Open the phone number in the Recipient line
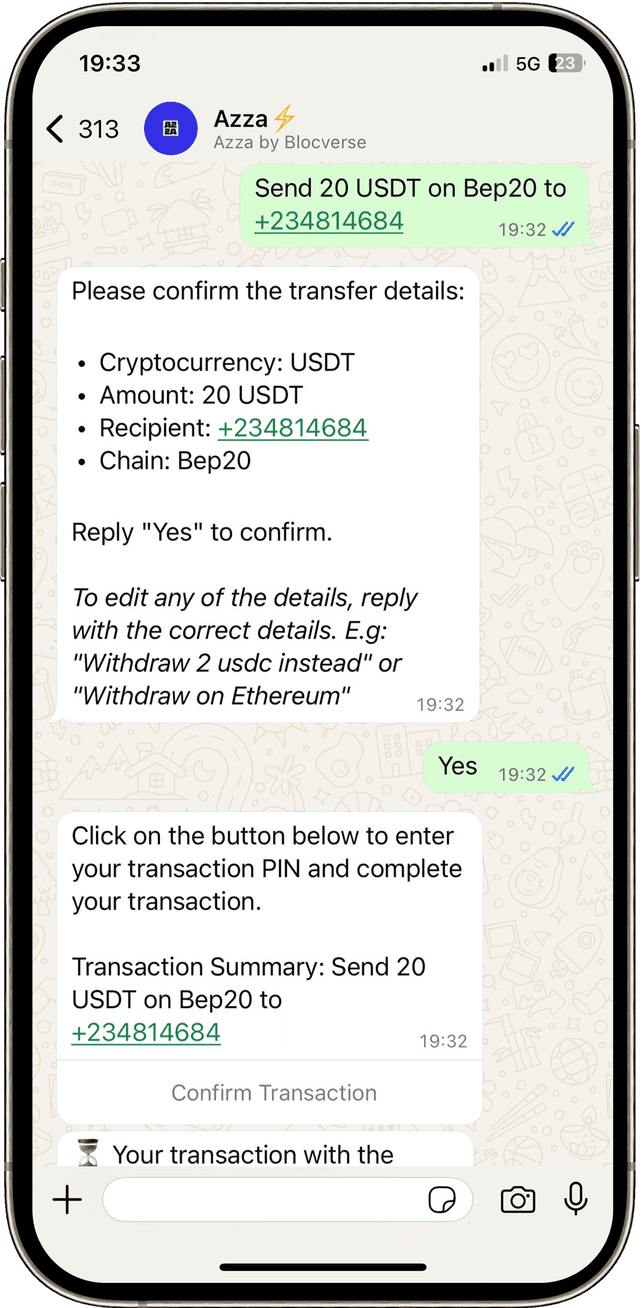The image size is (640, 1308). tap(292, 428)
